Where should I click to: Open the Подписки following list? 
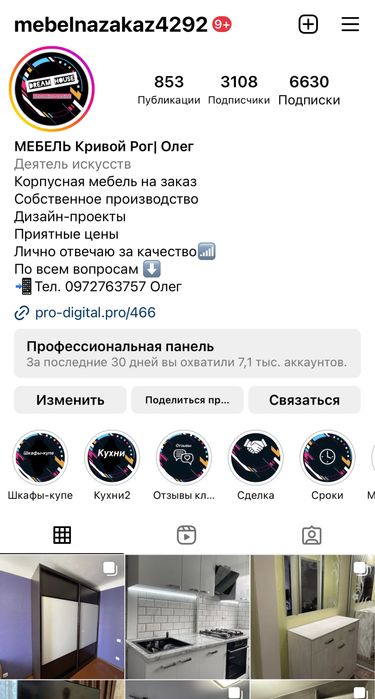coord(309,90)
